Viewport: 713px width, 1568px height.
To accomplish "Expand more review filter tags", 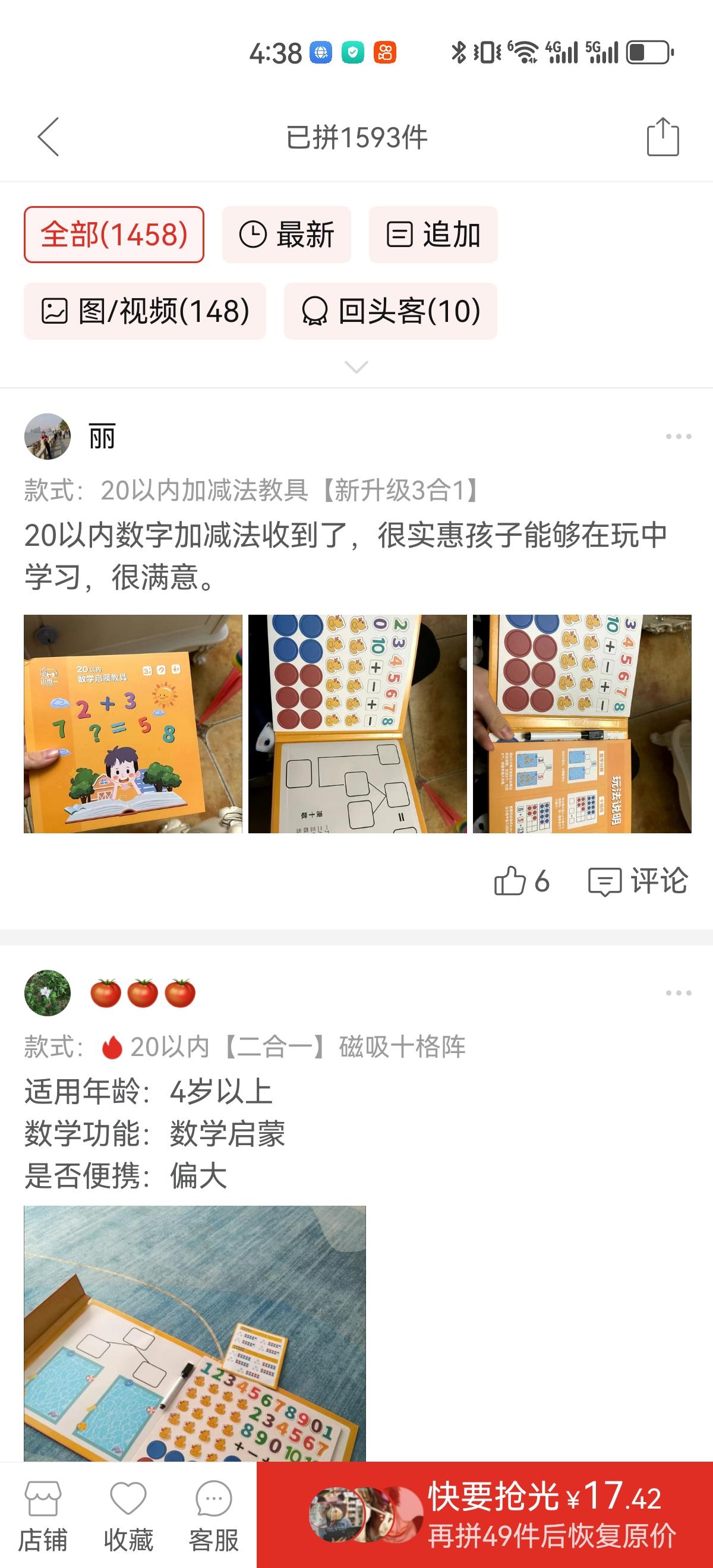I will click(x=356, y=367).
